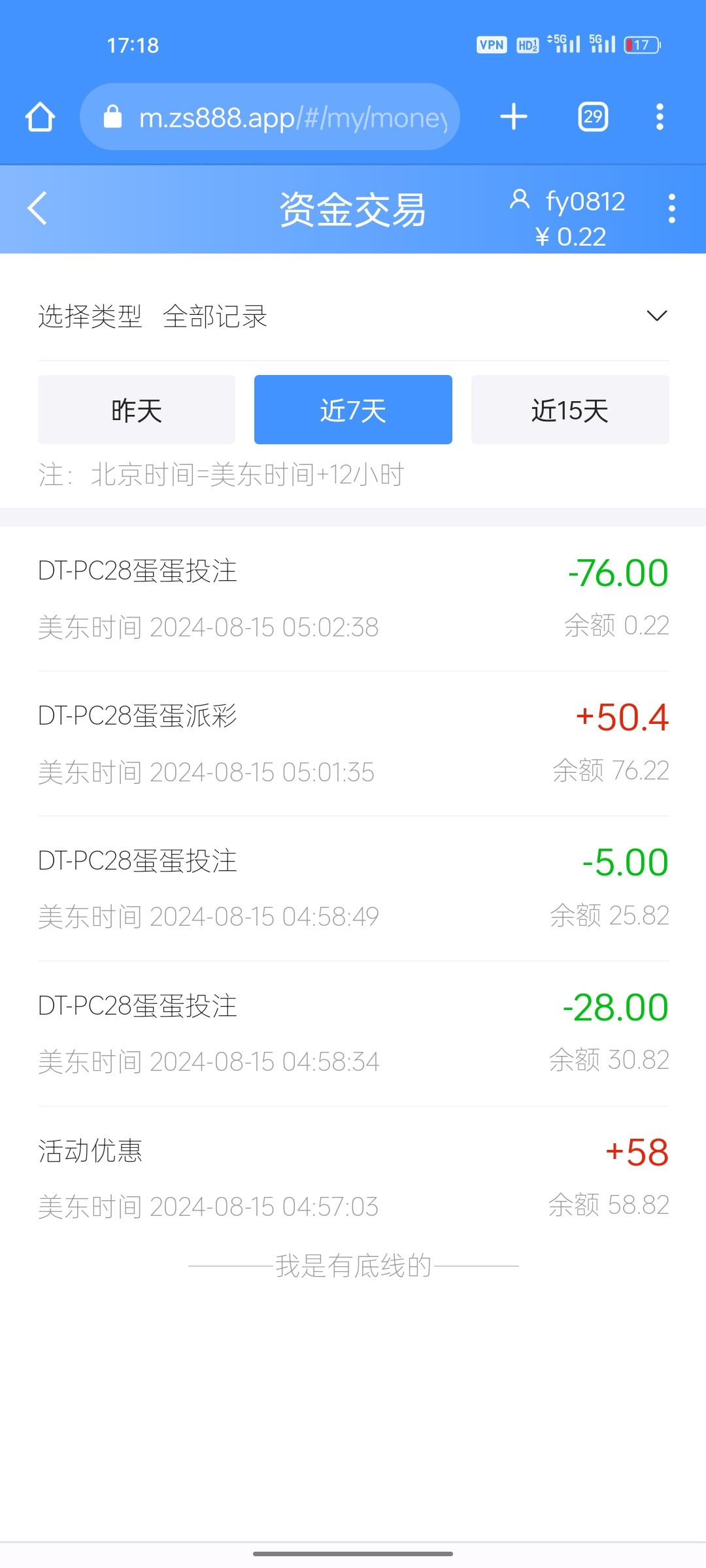
Task: Open the fy0812 account profile
Action: 567,201
